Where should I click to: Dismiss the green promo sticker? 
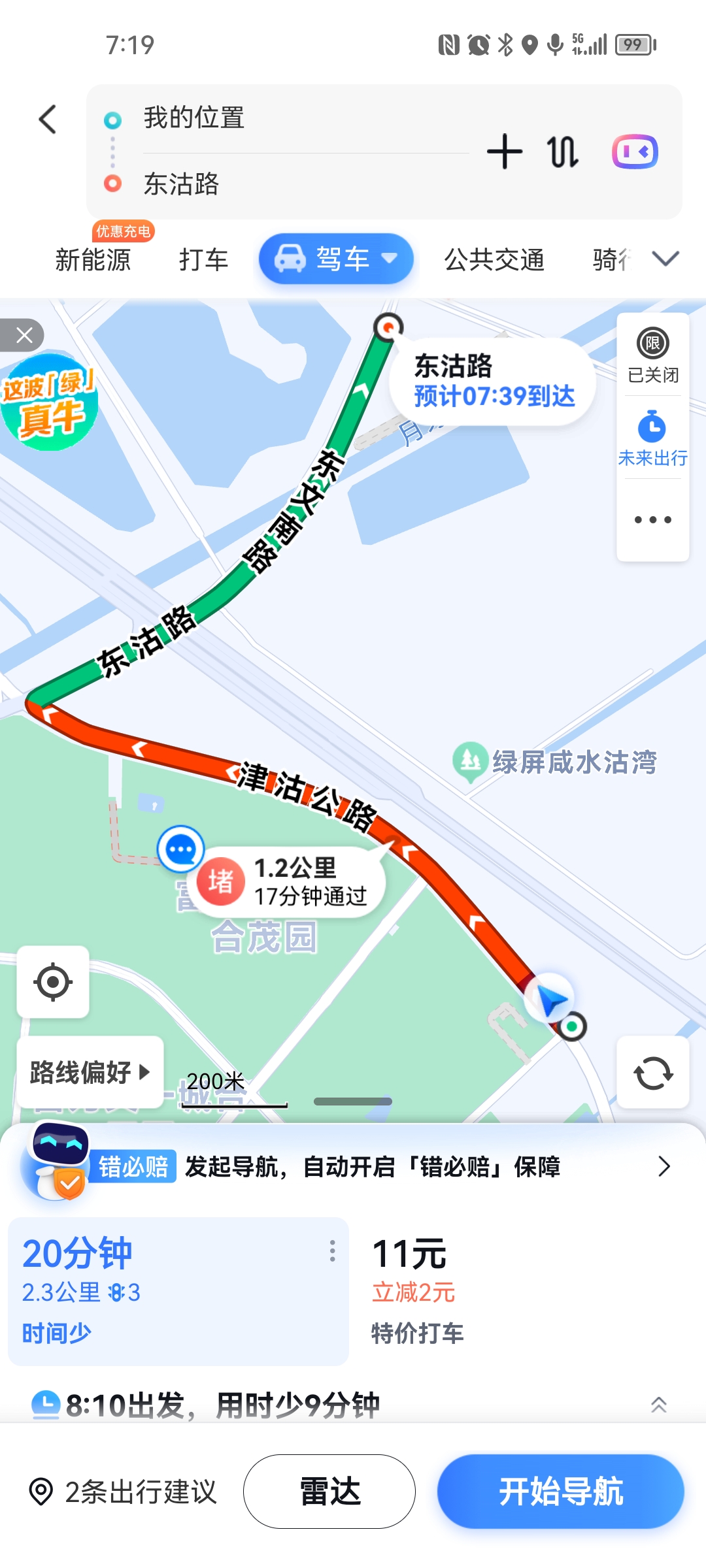[x=24, y=335]
